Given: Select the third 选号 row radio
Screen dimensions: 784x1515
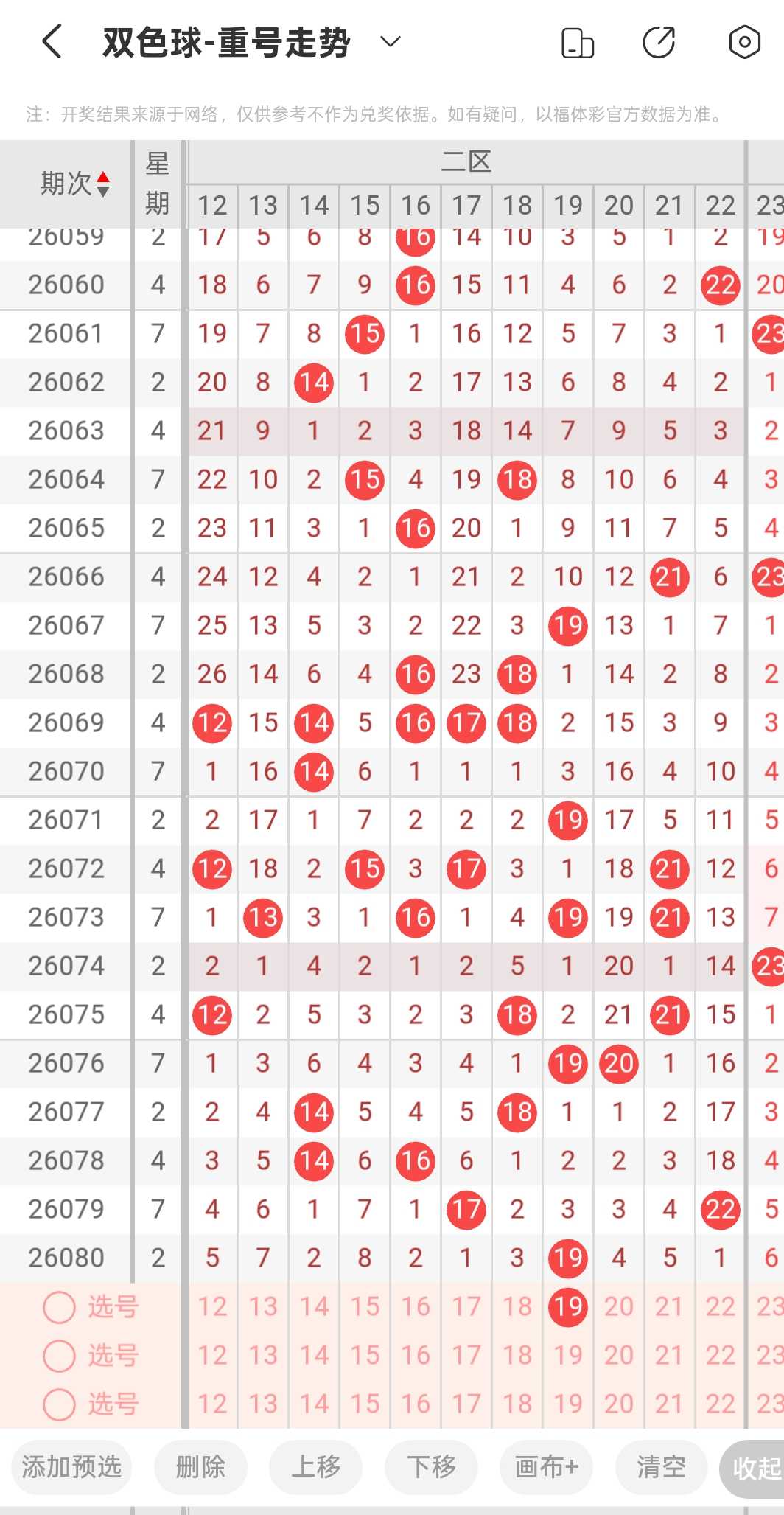Looking at the screenshot, I should [x=59, y=1404].
